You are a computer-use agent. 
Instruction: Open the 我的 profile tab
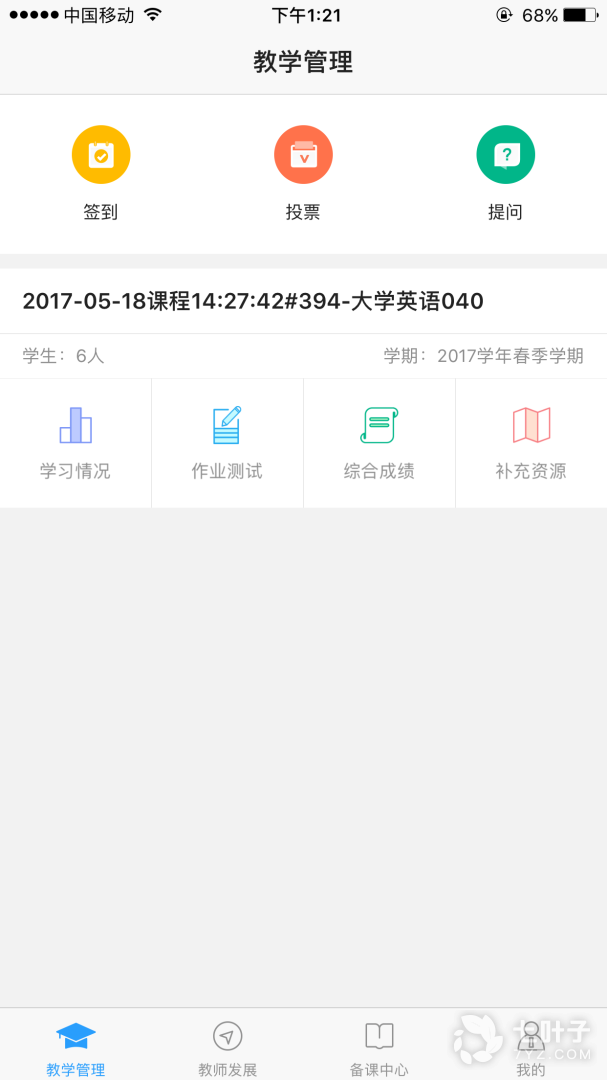point(531,1046)
